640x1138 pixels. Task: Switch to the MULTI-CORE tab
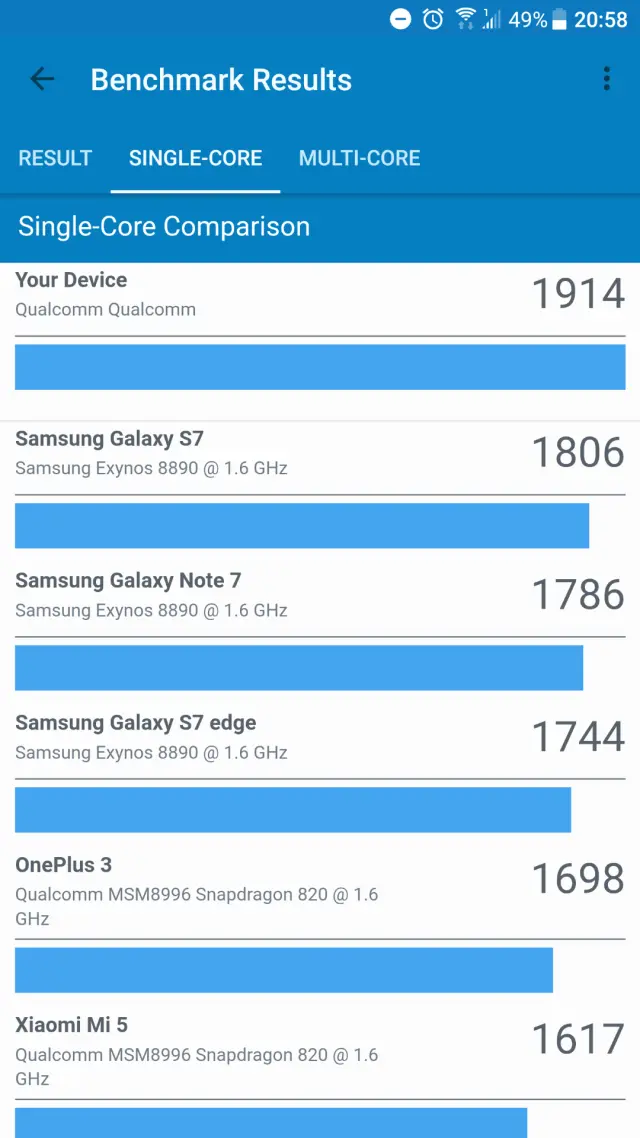pyautogui.click(x=359, y=158)
